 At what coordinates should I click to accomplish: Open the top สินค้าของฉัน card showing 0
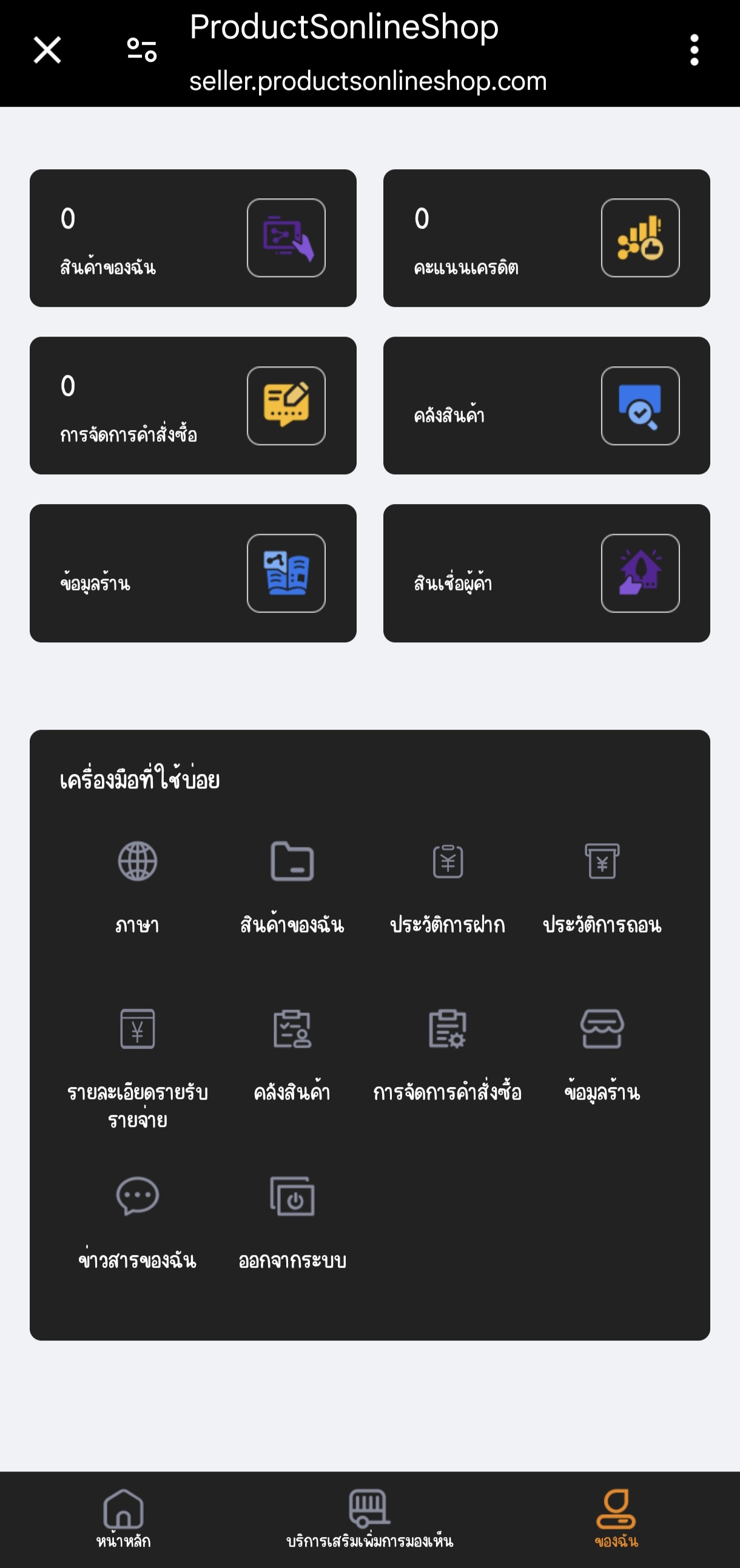click(193, 238)
